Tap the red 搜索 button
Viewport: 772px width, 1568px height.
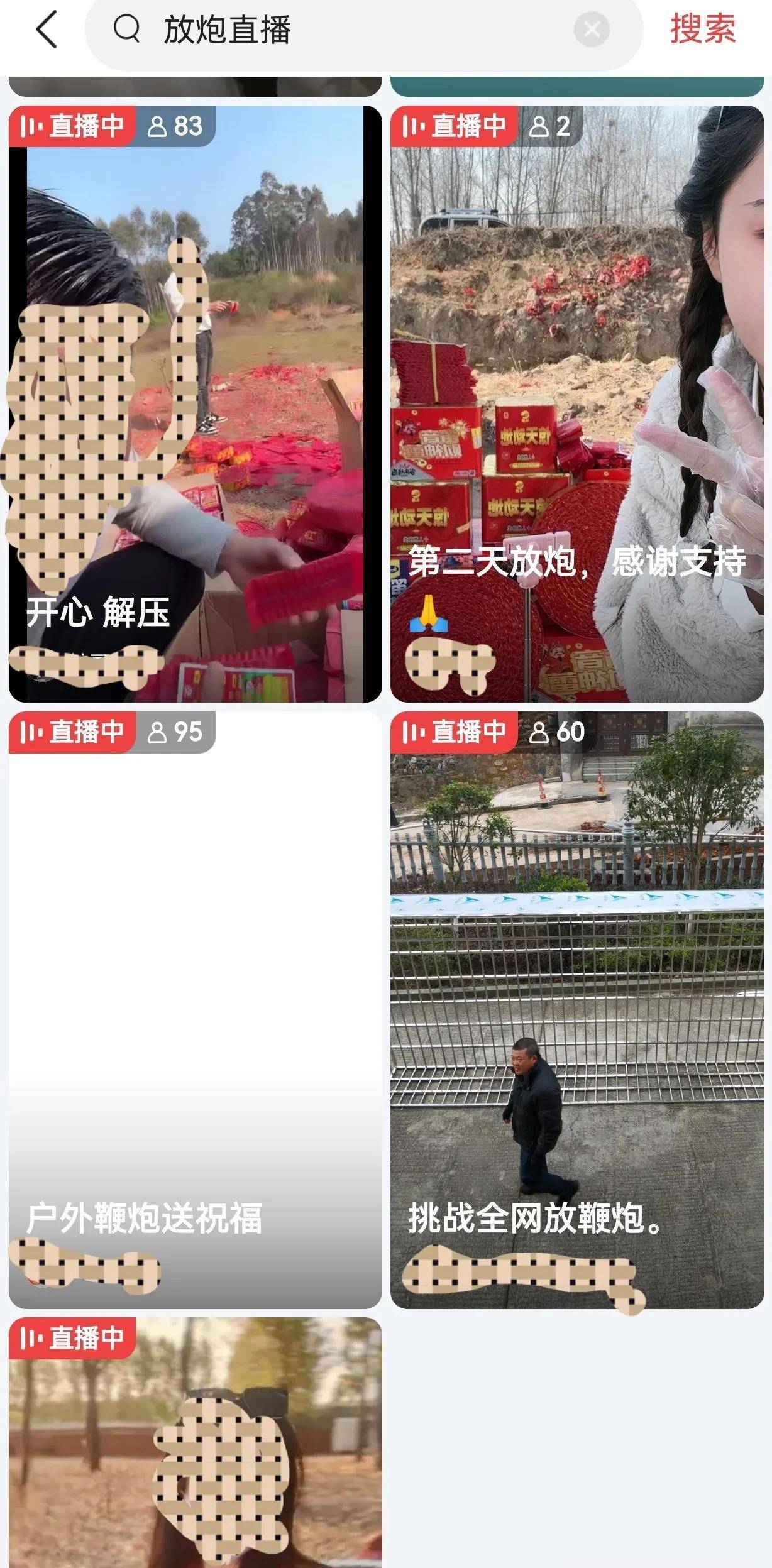(702, 30)
